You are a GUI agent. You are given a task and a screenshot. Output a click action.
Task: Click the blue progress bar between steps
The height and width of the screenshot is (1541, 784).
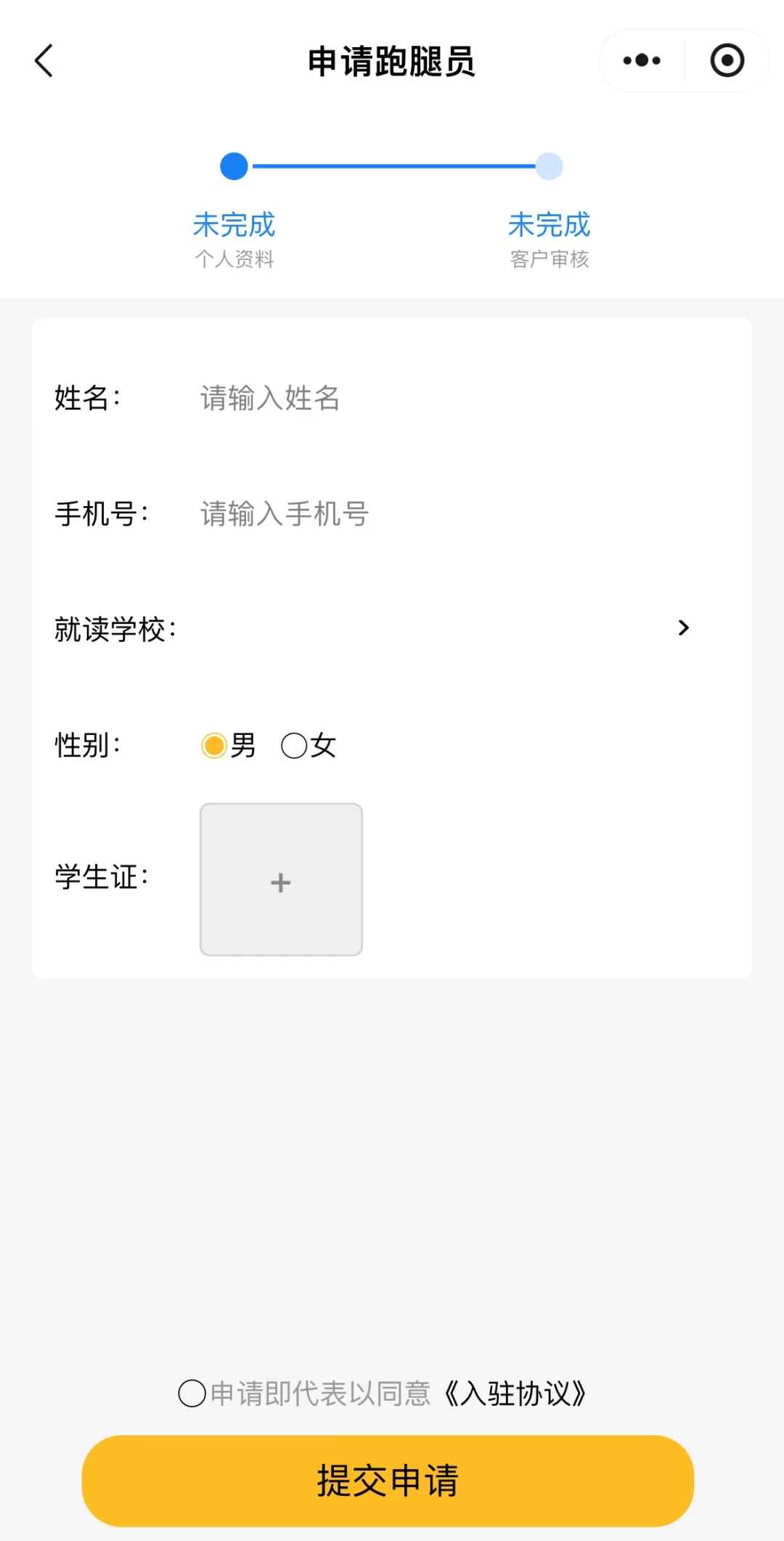[x=392, y=166]
